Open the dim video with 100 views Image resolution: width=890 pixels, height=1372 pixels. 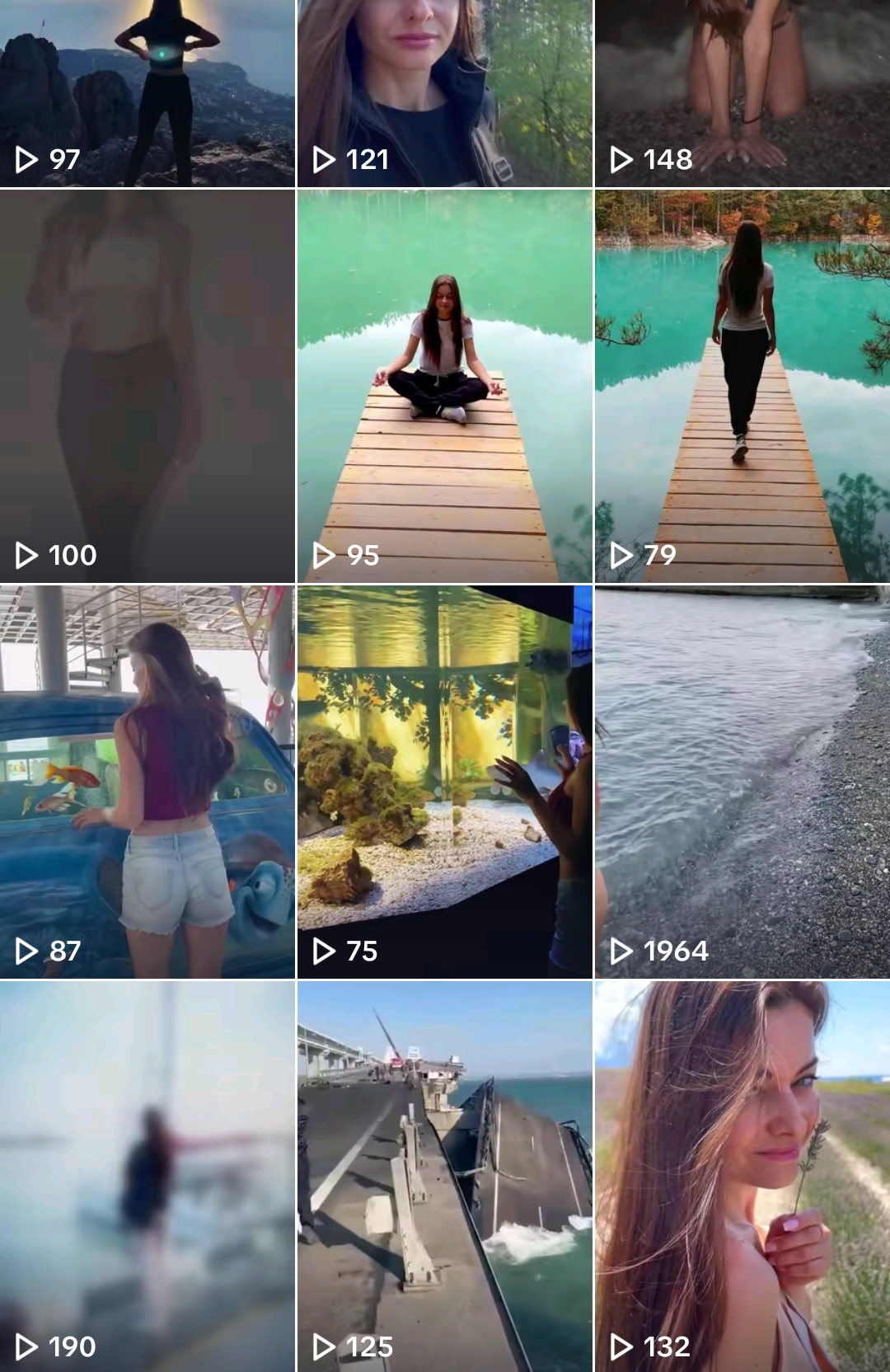click(x=147, y=386)
